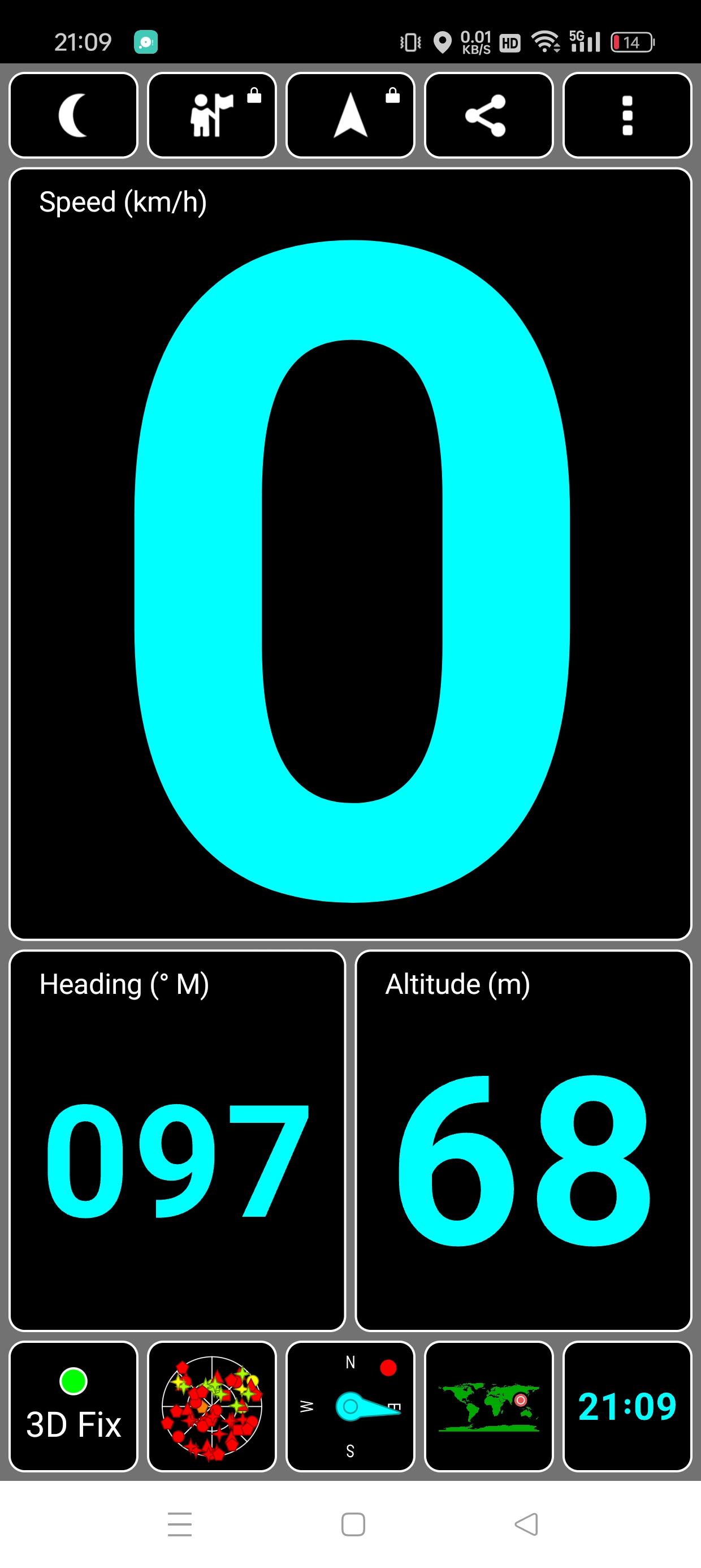Toggle night mode with the moon icon
Screen dimensions: 701x1568
(x=73, y=115)
